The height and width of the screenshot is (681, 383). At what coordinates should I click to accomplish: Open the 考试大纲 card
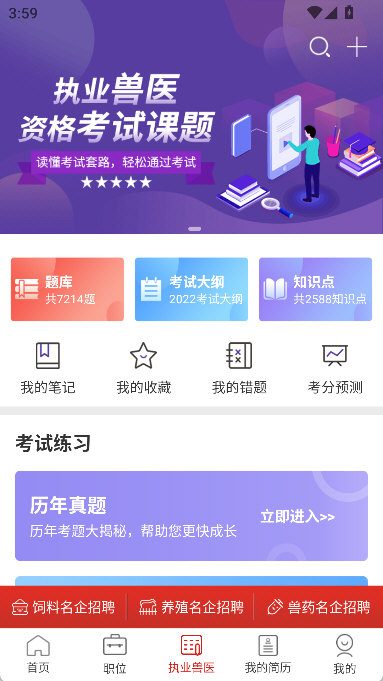tap(192, 289)
